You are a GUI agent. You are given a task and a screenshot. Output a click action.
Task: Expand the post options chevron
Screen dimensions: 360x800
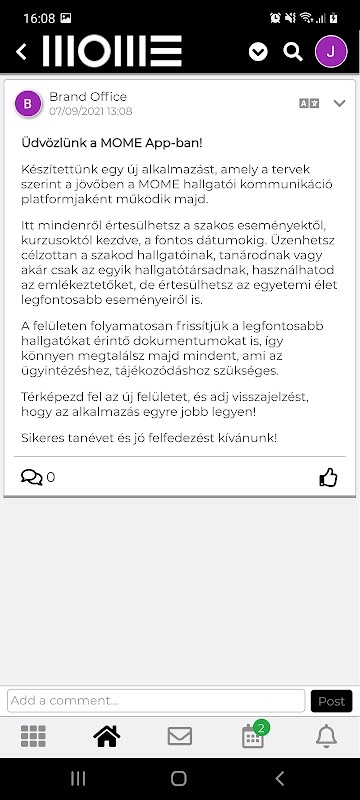(340, 103)
